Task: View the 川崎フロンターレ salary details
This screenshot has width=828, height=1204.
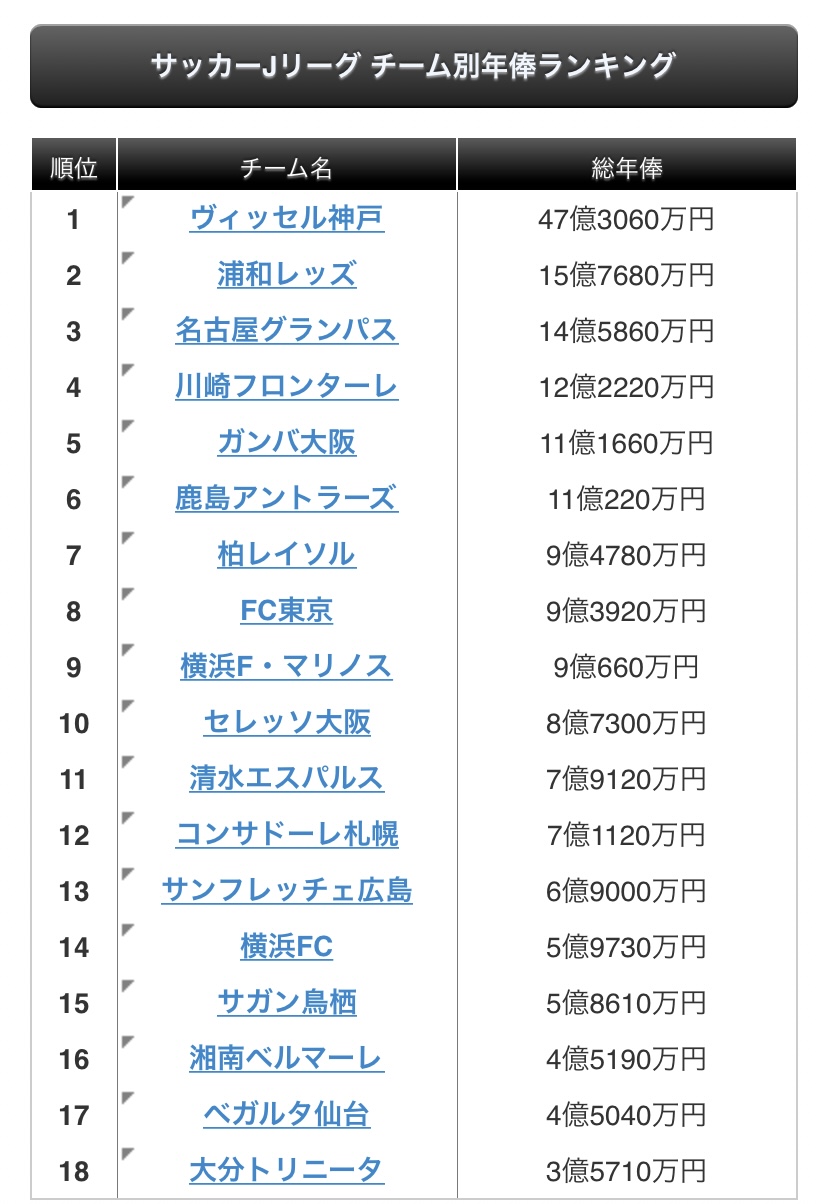Action: (286, 386)
